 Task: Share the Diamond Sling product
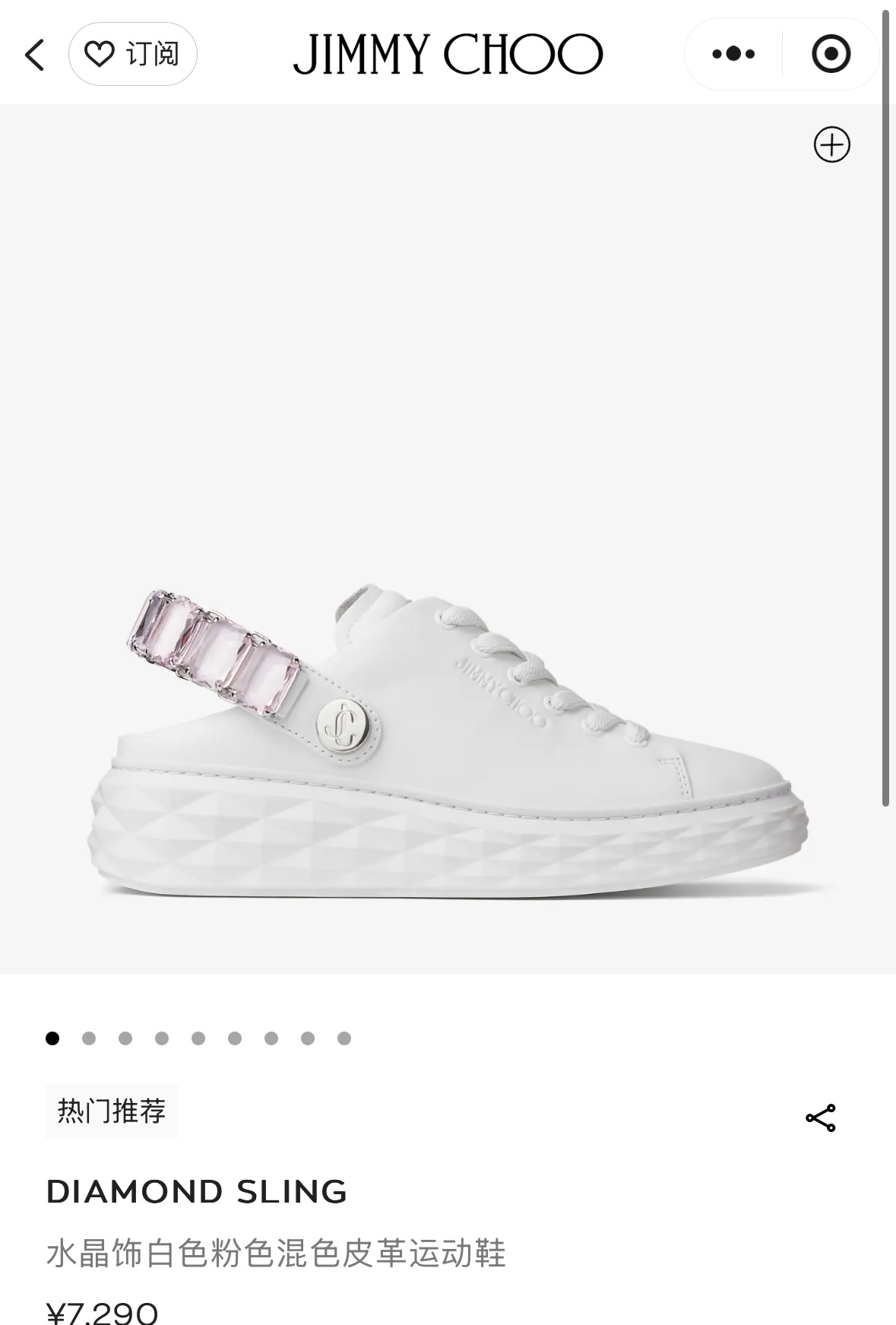(x=820, y=1118)
